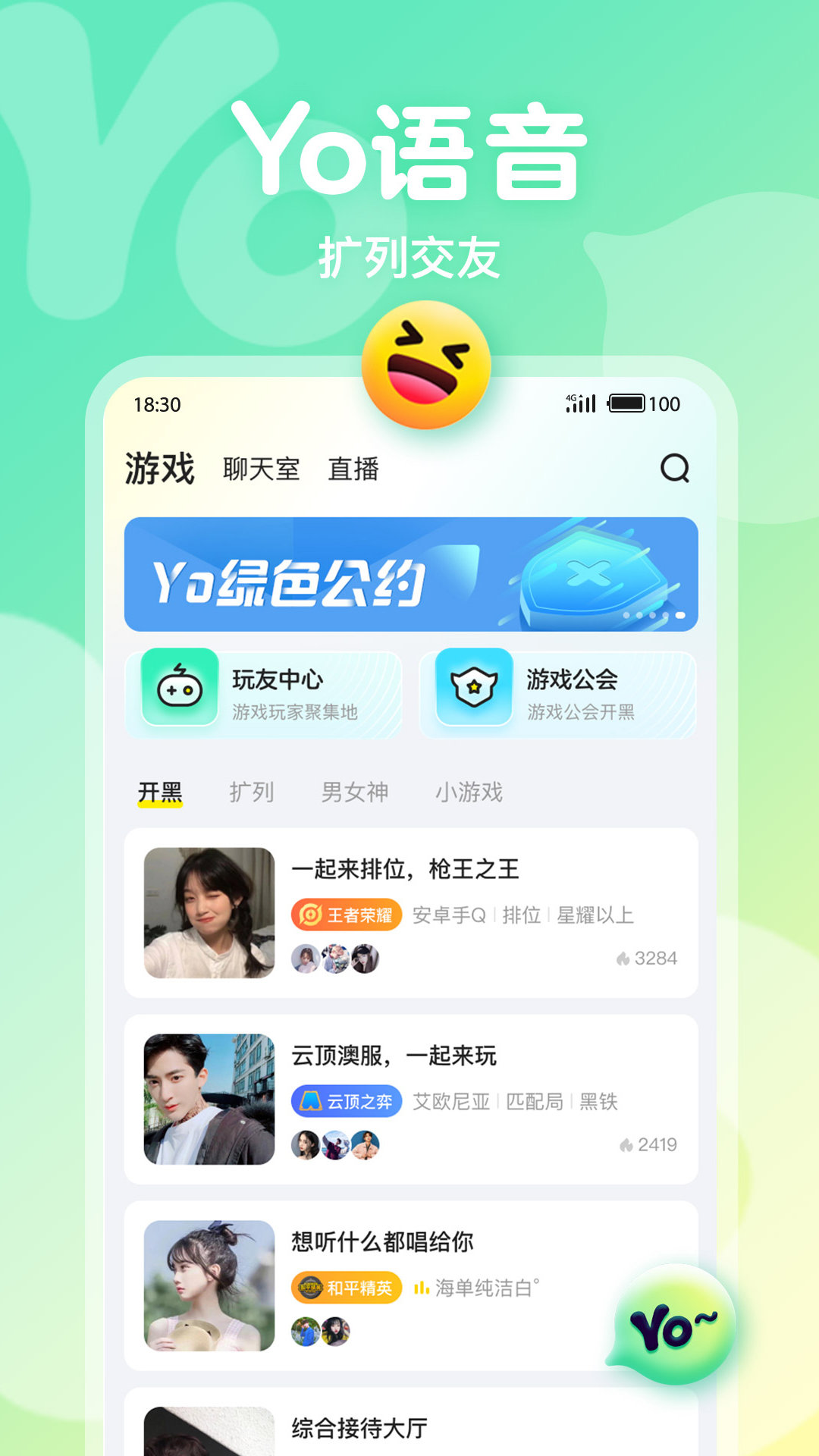Screen dimensions: 819x1456
Task: Open 玩友中心 via its gamepad icon
Action: 177,692
